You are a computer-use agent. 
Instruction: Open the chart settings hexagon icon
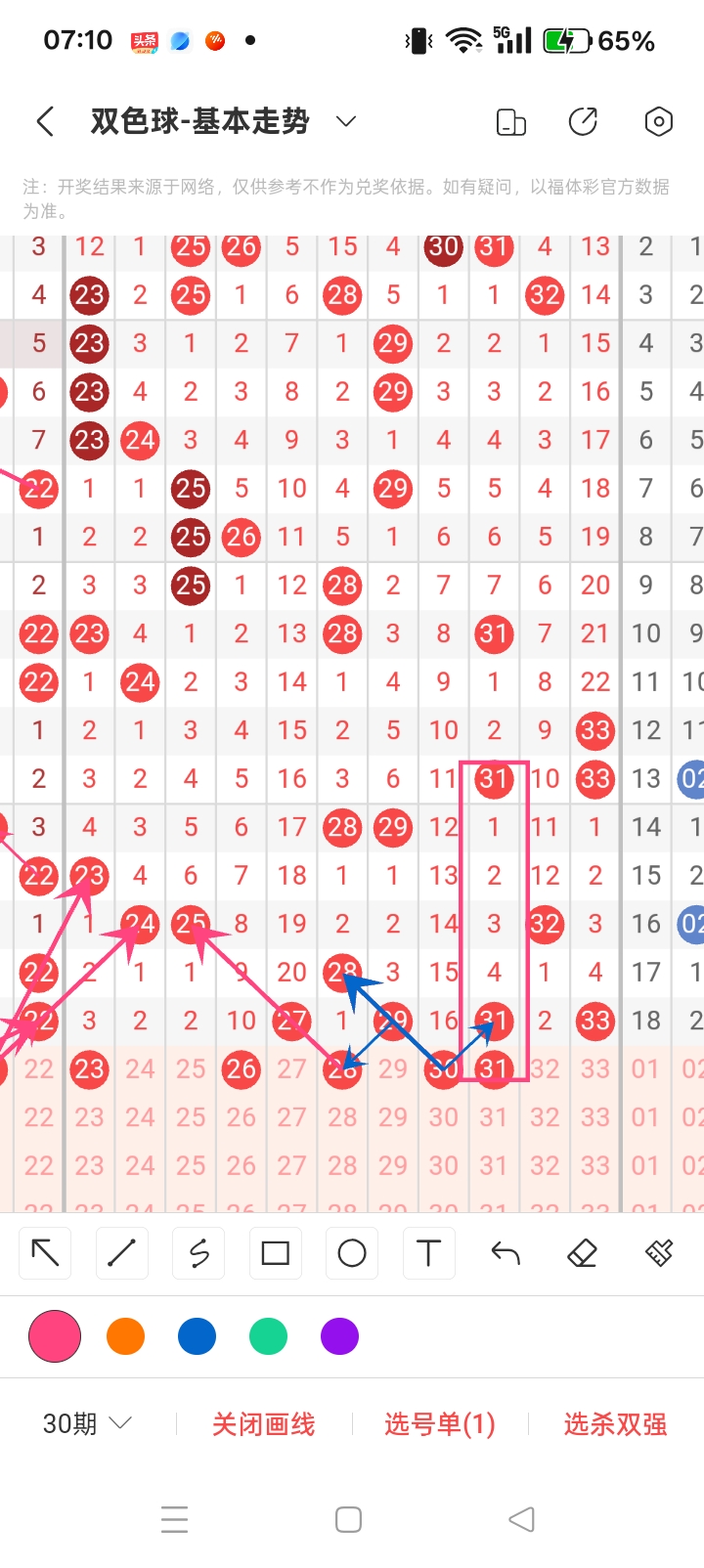click(658, 121)
